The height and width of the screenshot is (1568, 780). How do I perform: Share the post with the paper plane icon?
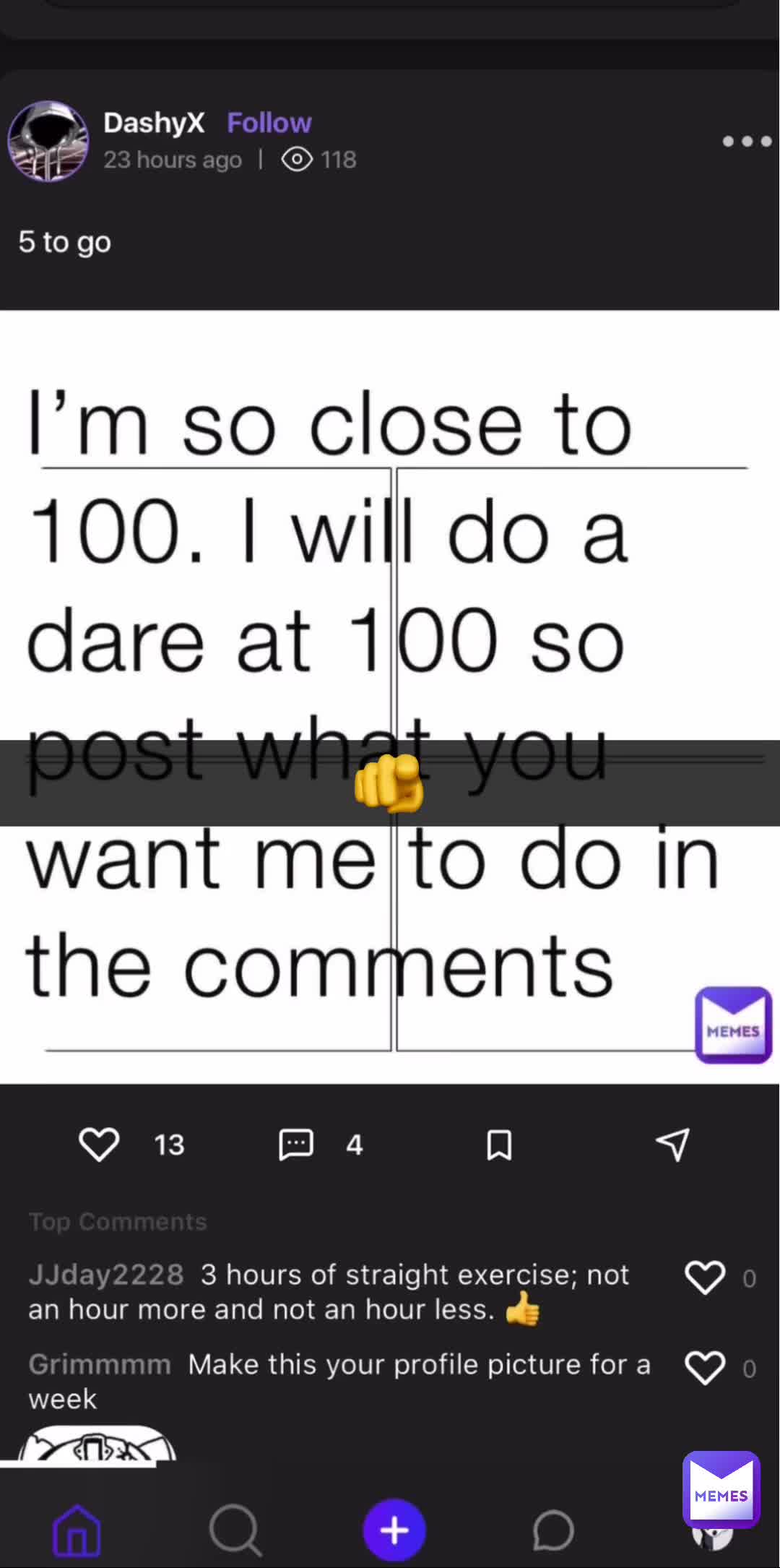[672, 1145]
